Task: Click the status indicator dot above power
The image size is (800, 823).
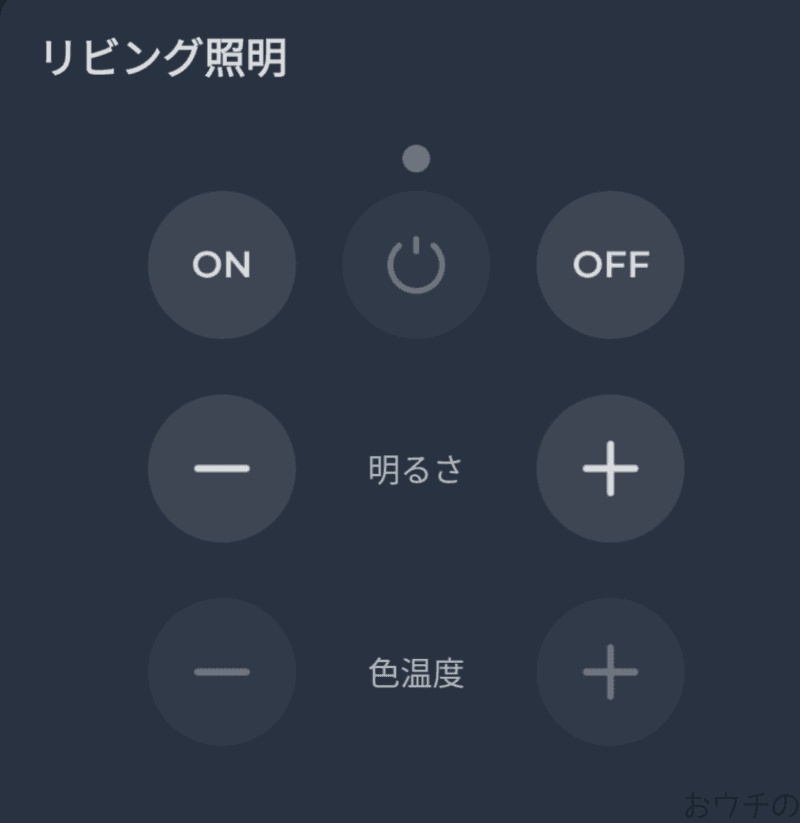Action: (415, 158)
